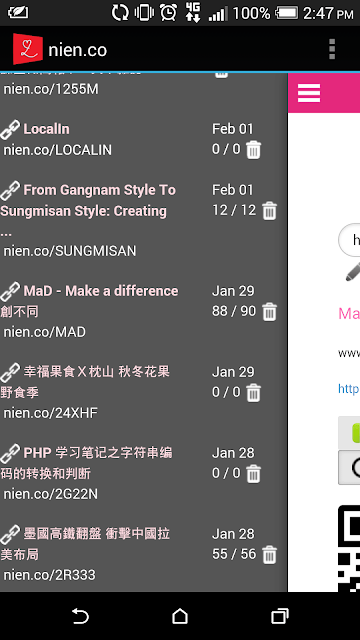The width and height of the screenshot is (360, 640).
Task: Go to the home screen
Action: point(180,616)
